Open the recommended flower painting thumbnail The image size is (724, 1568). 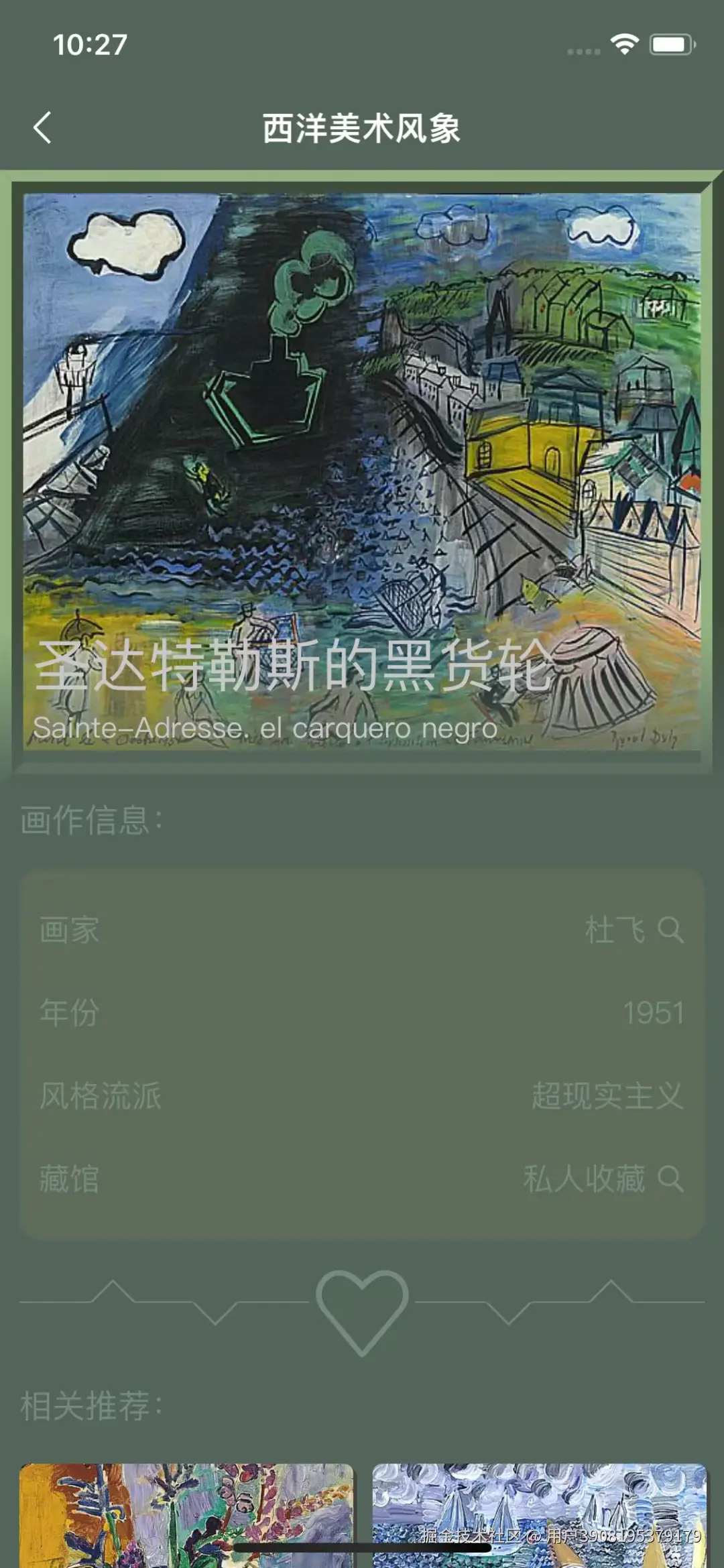186,1515
